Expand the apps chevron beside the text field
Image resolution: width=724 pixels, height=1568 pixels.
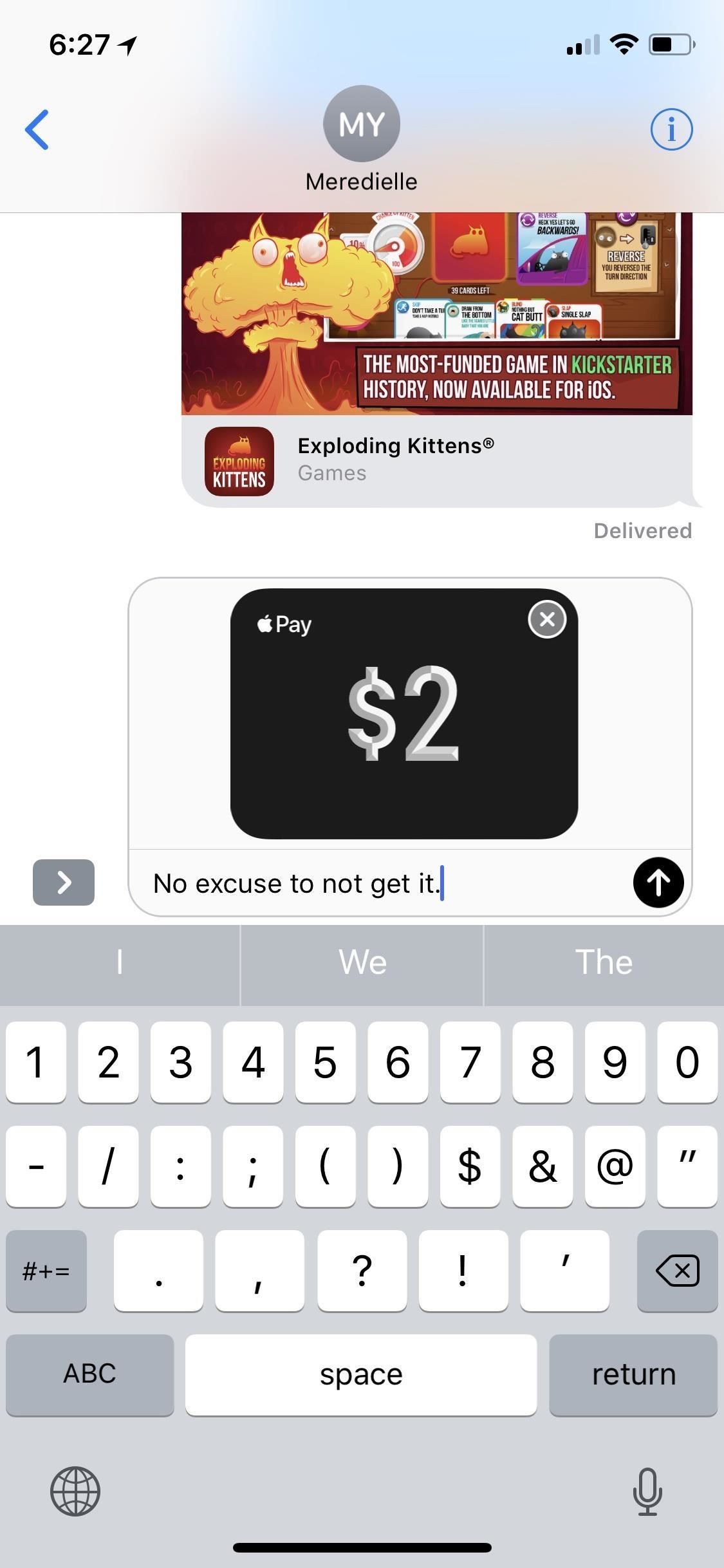click(x=64, y=882)
